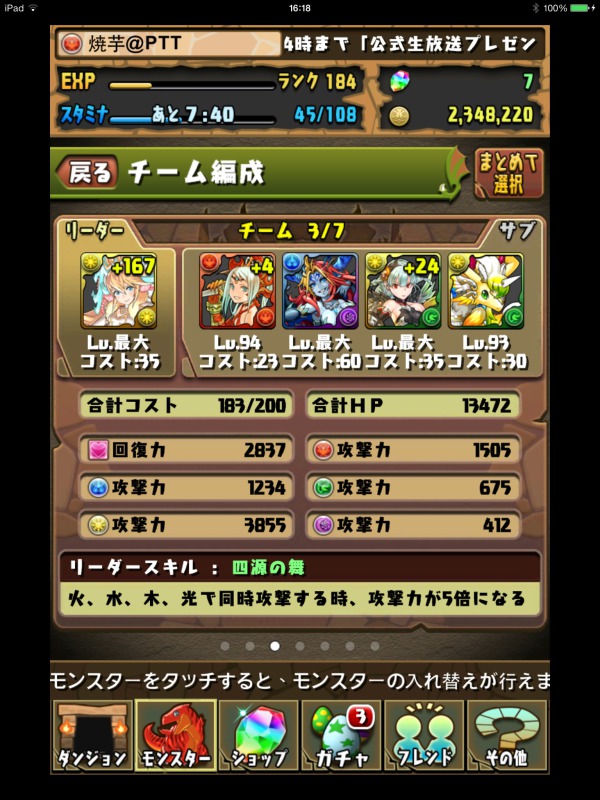Open the ショップ tab

tap(258, 735)
